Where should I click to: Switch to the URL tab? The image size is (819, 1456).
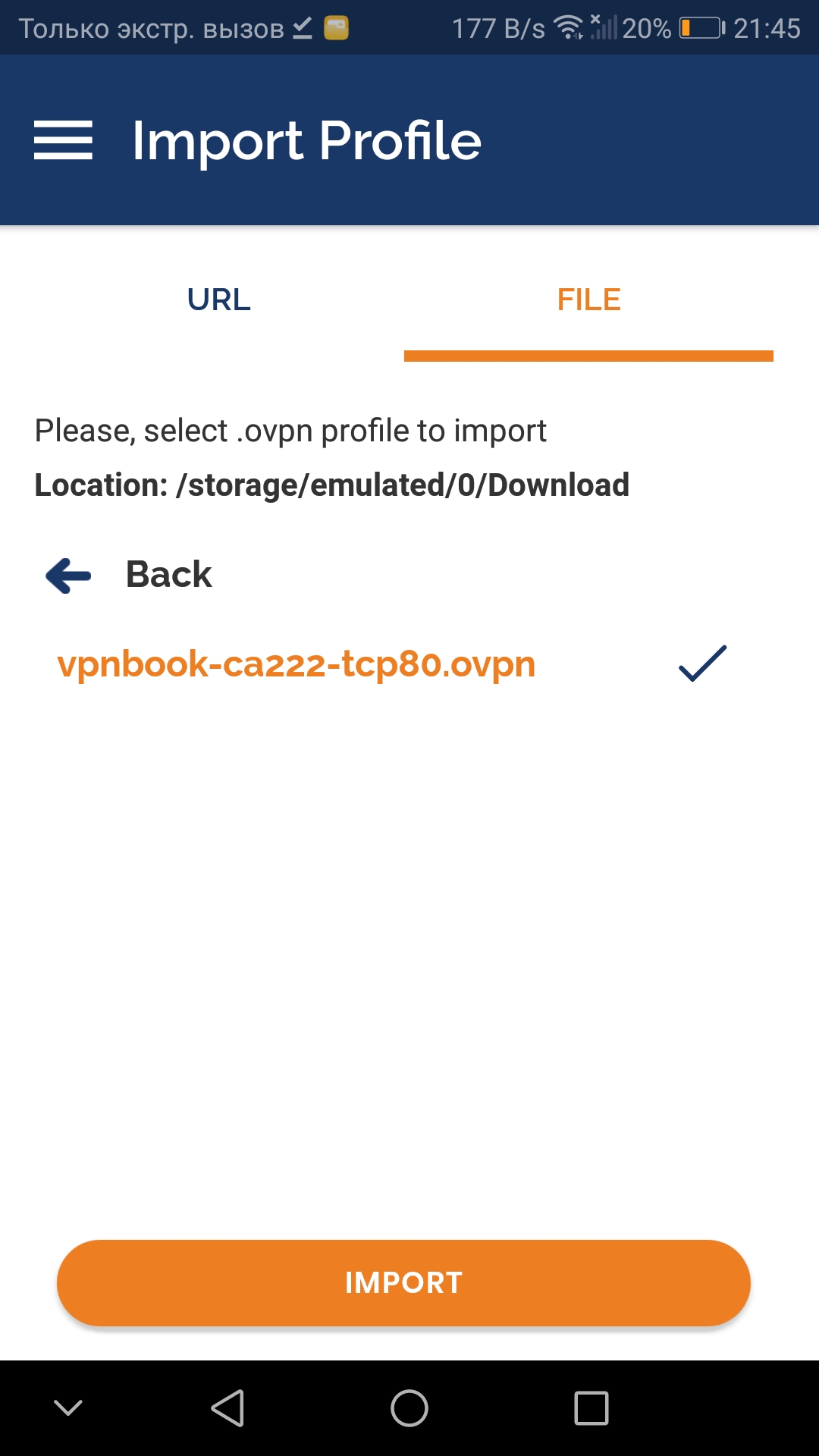pos(219,300)
